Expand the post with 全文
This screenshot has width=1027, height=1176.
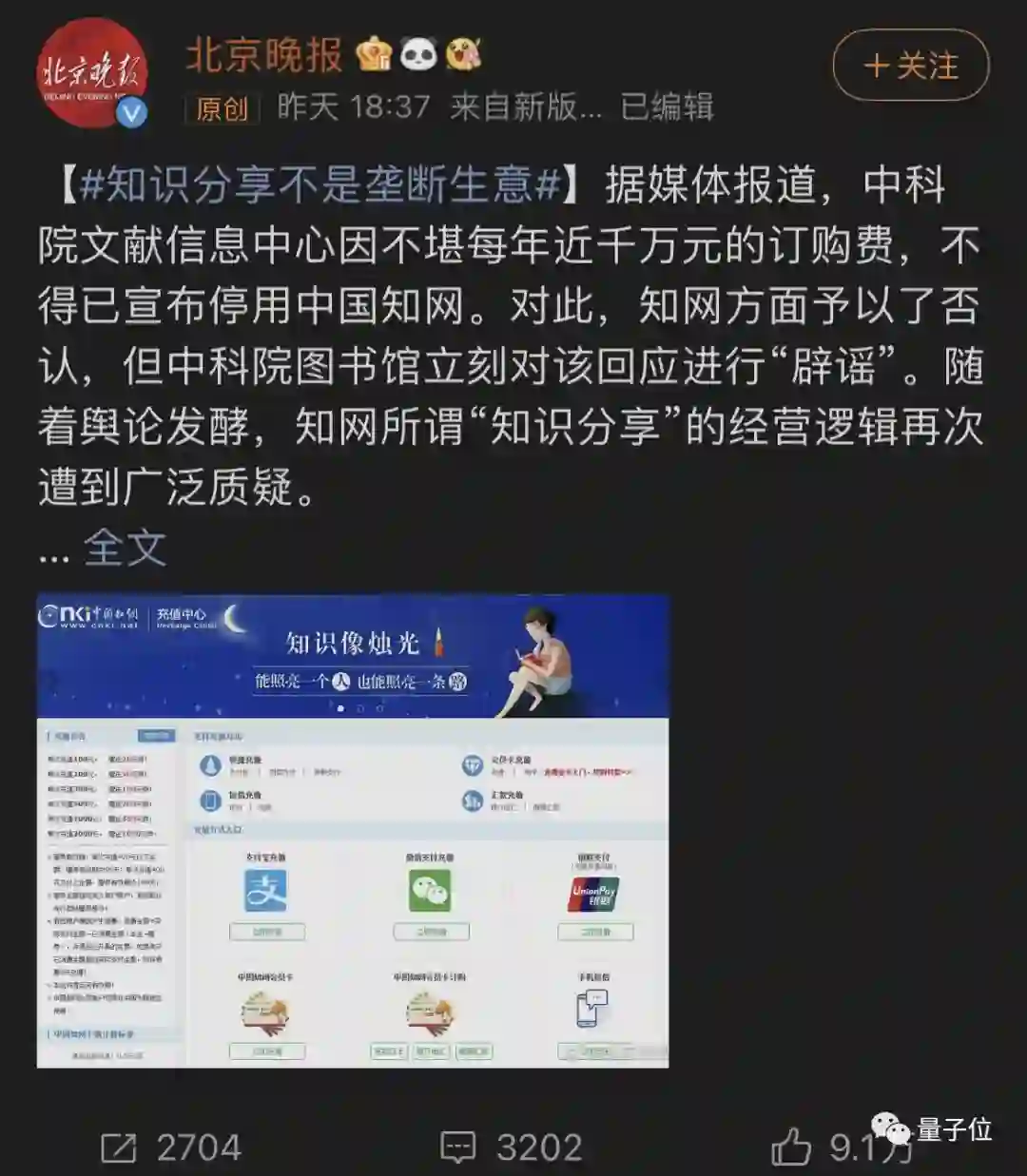pyautogui.click(x=125, y=547)
